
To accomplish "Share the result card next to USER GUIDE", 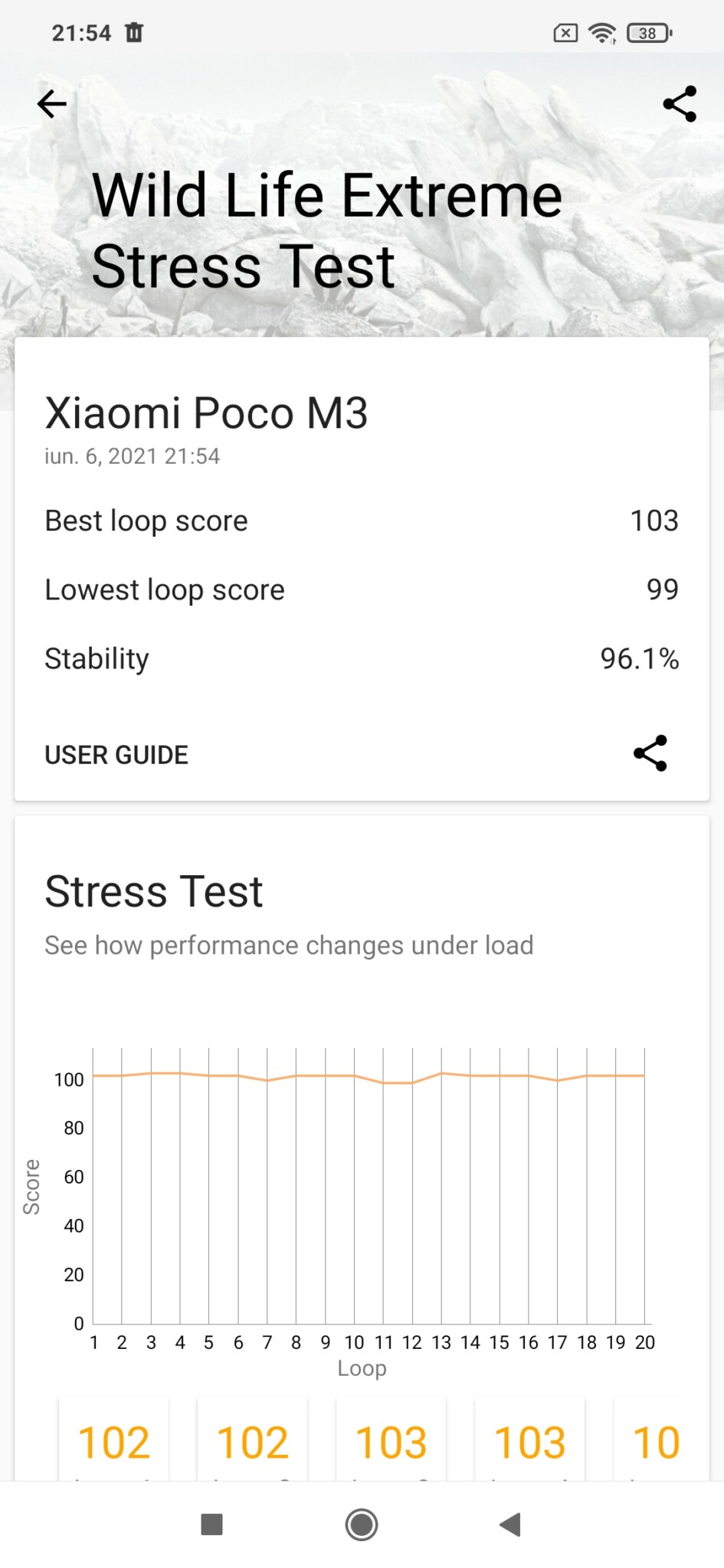I will [x=650, y=753].
